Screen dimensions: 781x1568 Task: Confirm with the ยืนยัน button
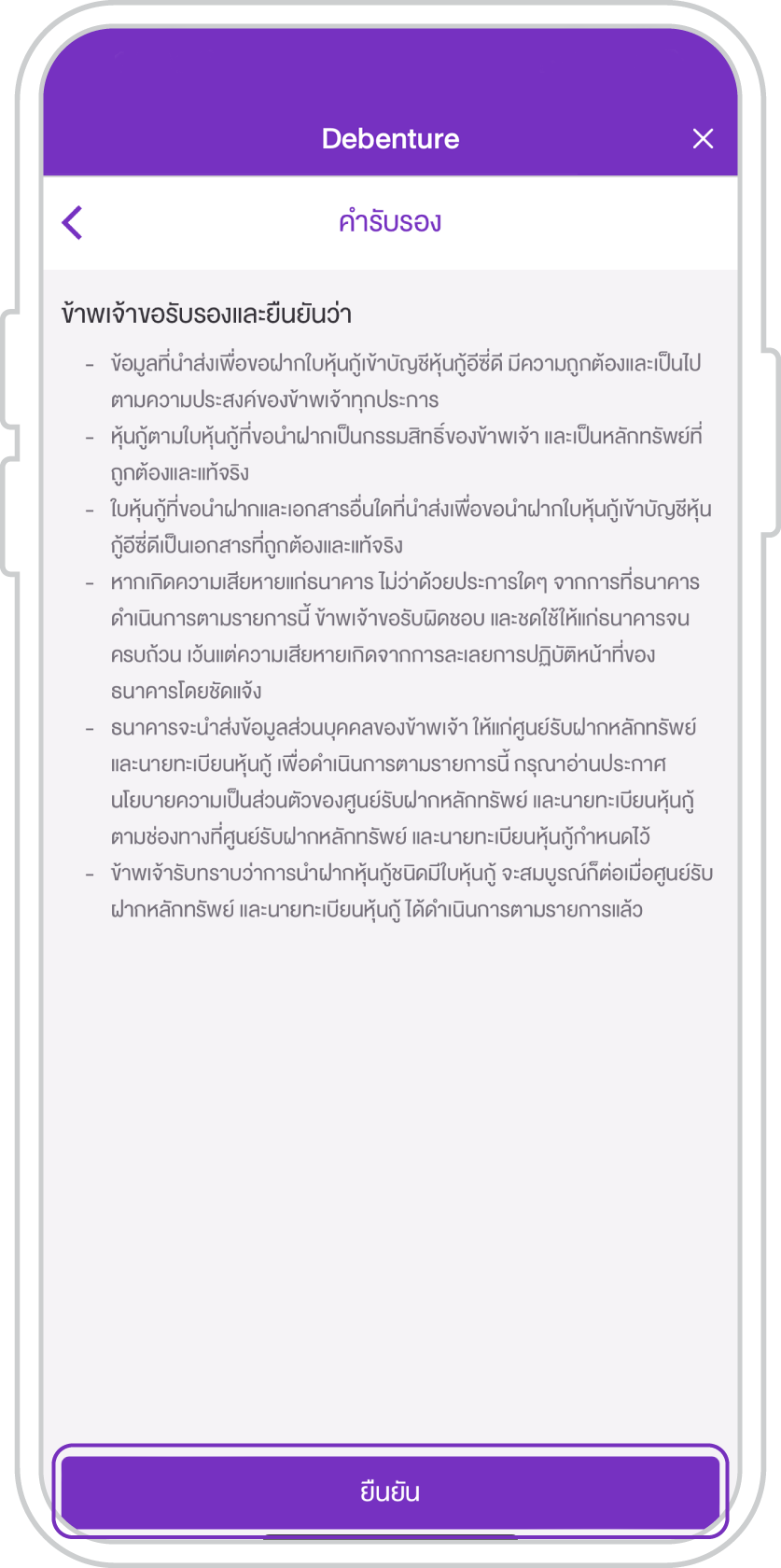390,1491
